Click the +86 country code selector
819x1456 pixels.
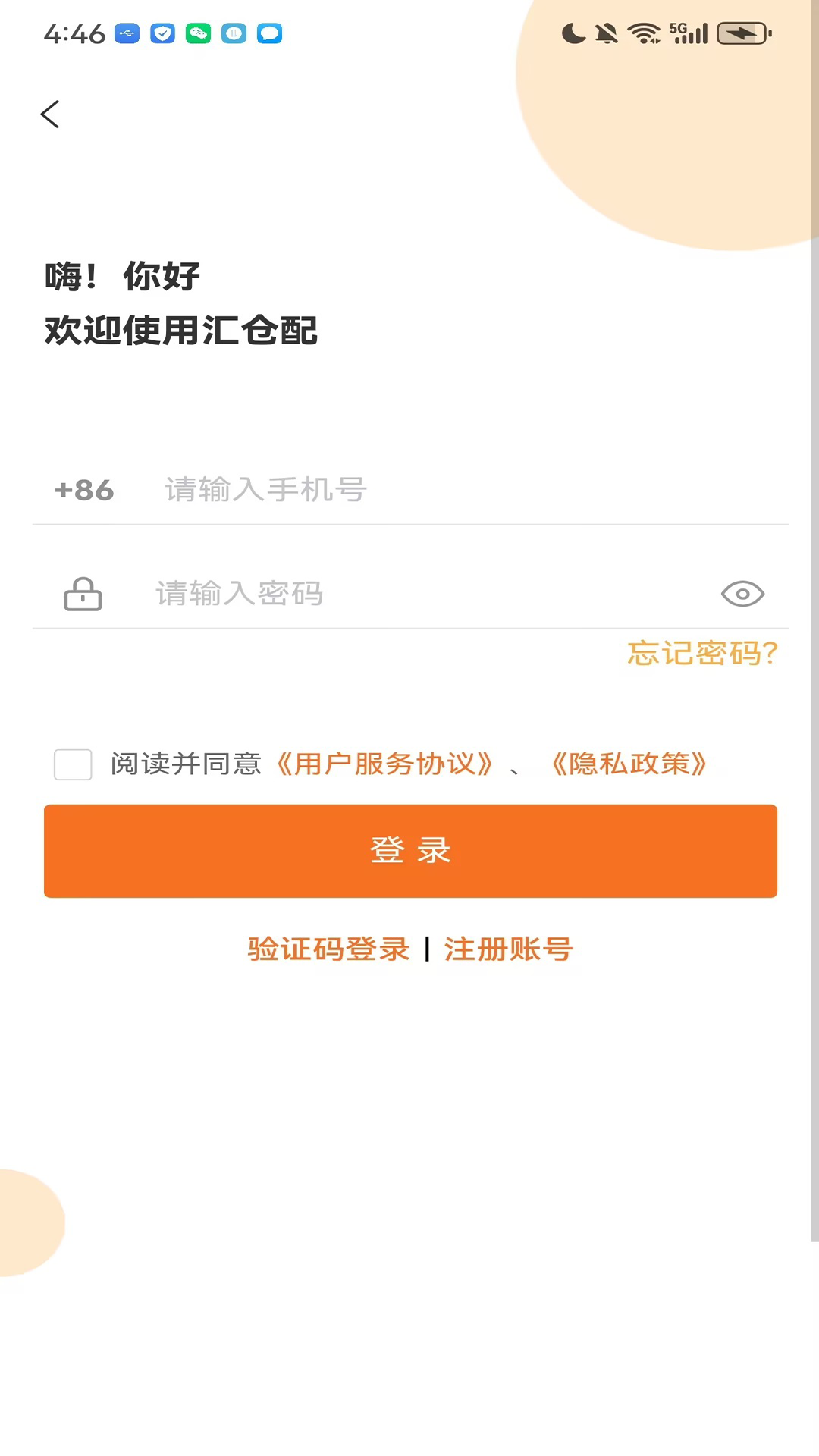tap(83, 490)
